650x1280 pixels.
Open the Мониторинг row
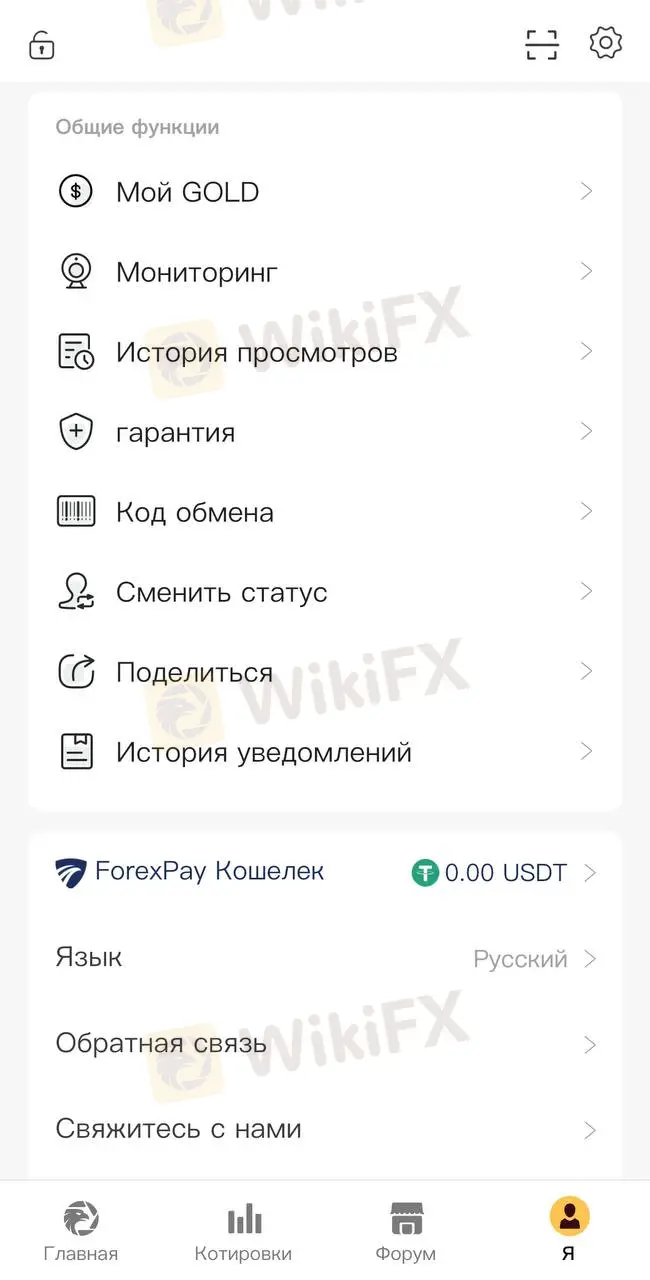324,272
